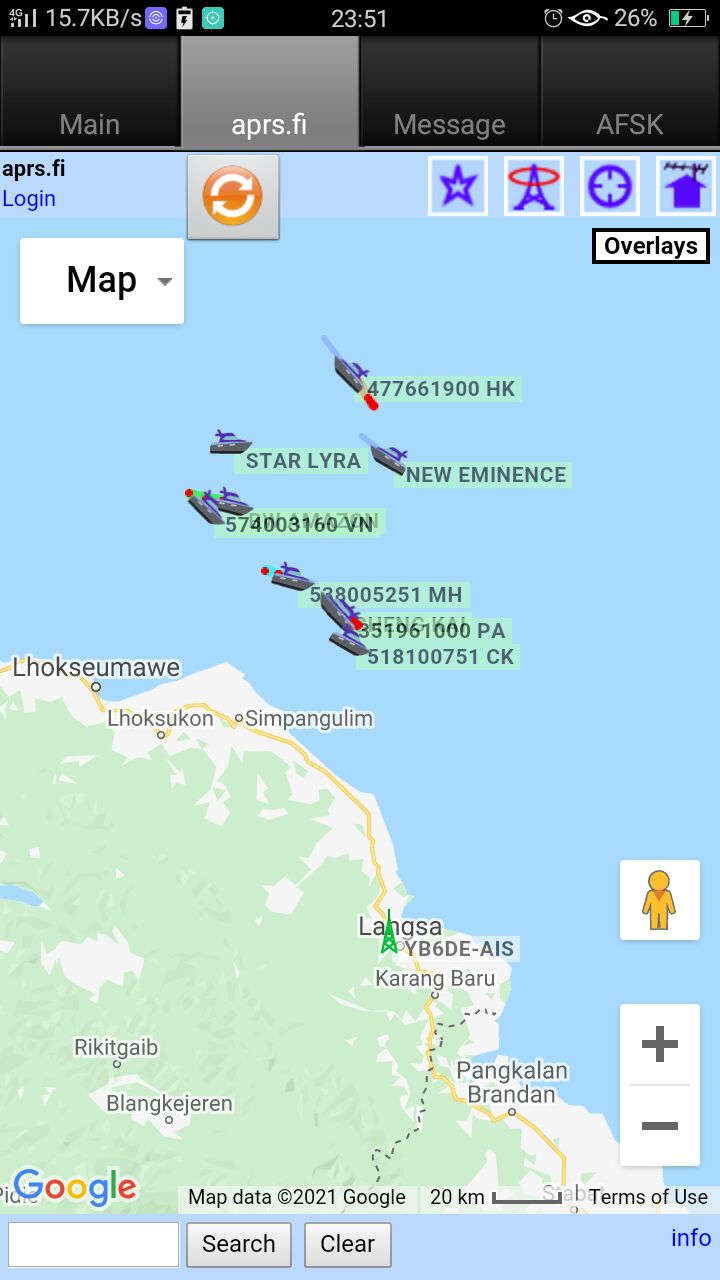The width and height of the screenshot is (720, 1280).
Task: Open Street View pegman control
Action: [659, 900]
